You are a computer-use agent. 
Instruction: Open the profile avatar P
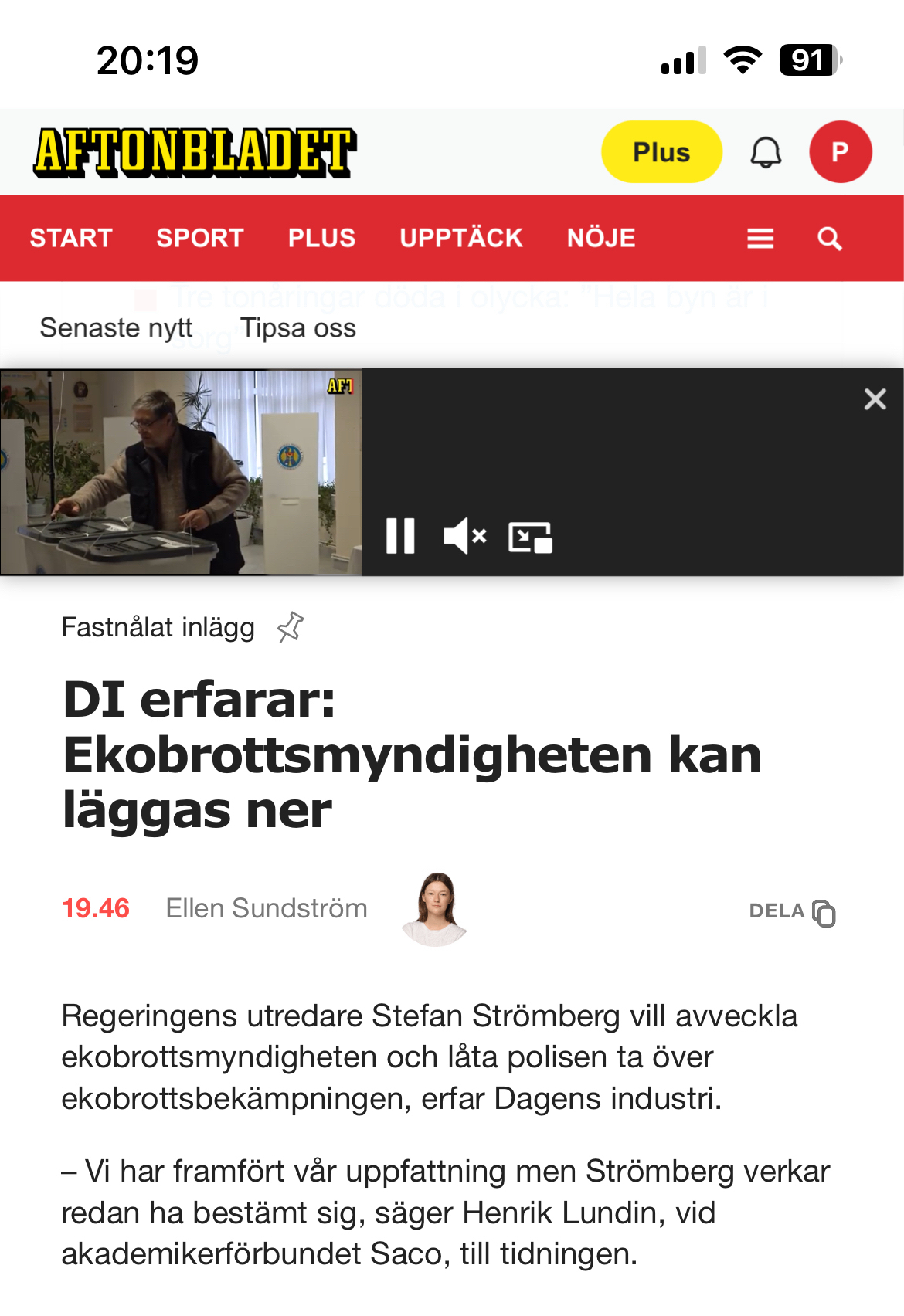click(840, 152)
